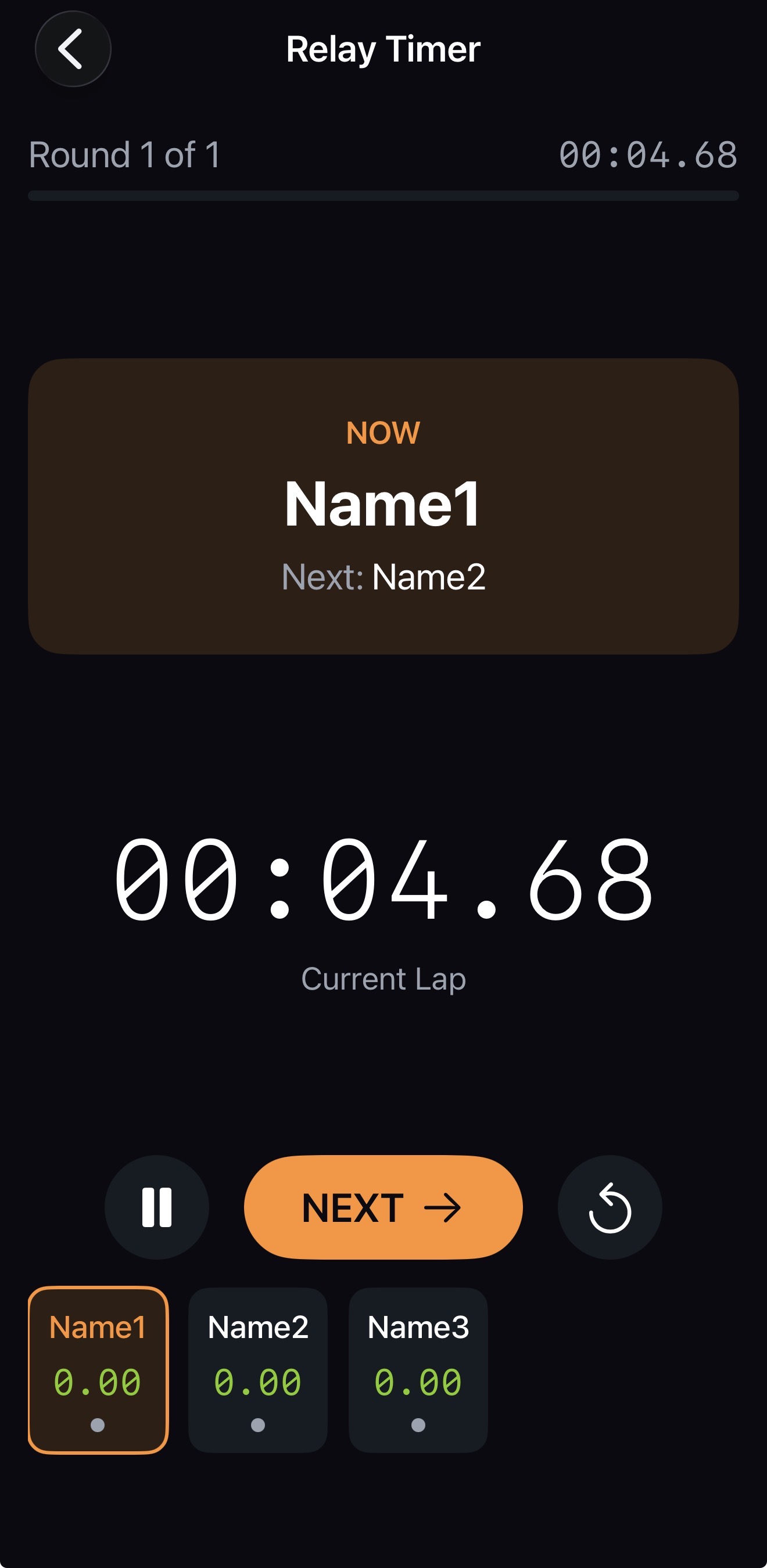
Task: Select the Name3 participant card
Action: [418, 1369]
